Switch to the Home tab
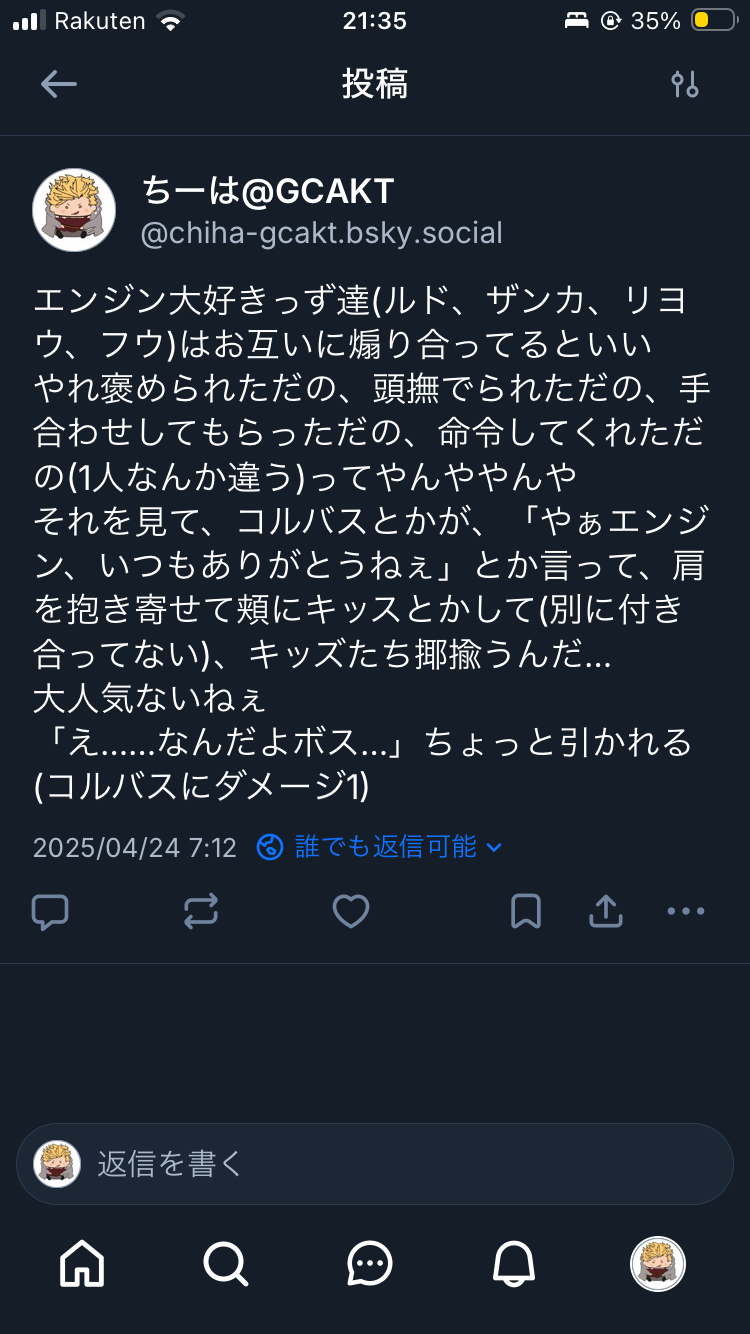750x1334 pixels. click(82, 1264)
